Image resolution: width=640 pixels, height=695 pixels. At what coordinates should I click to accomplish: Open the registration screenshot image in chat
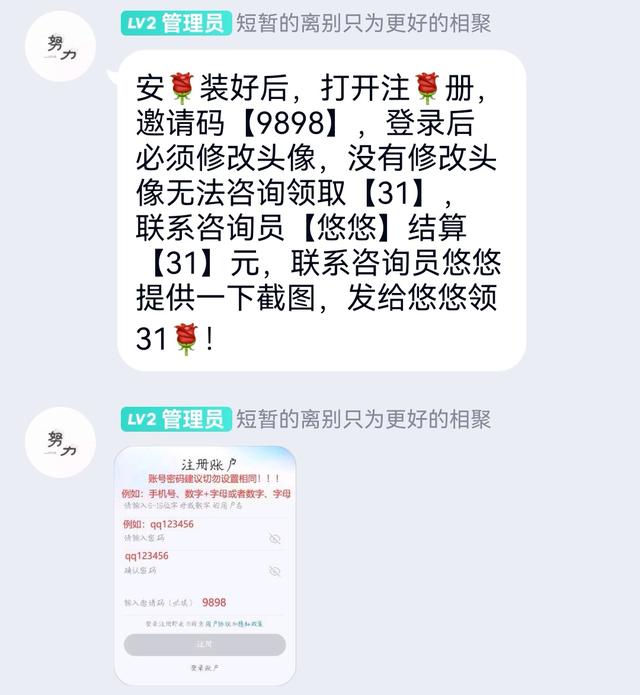pos(205,565)
